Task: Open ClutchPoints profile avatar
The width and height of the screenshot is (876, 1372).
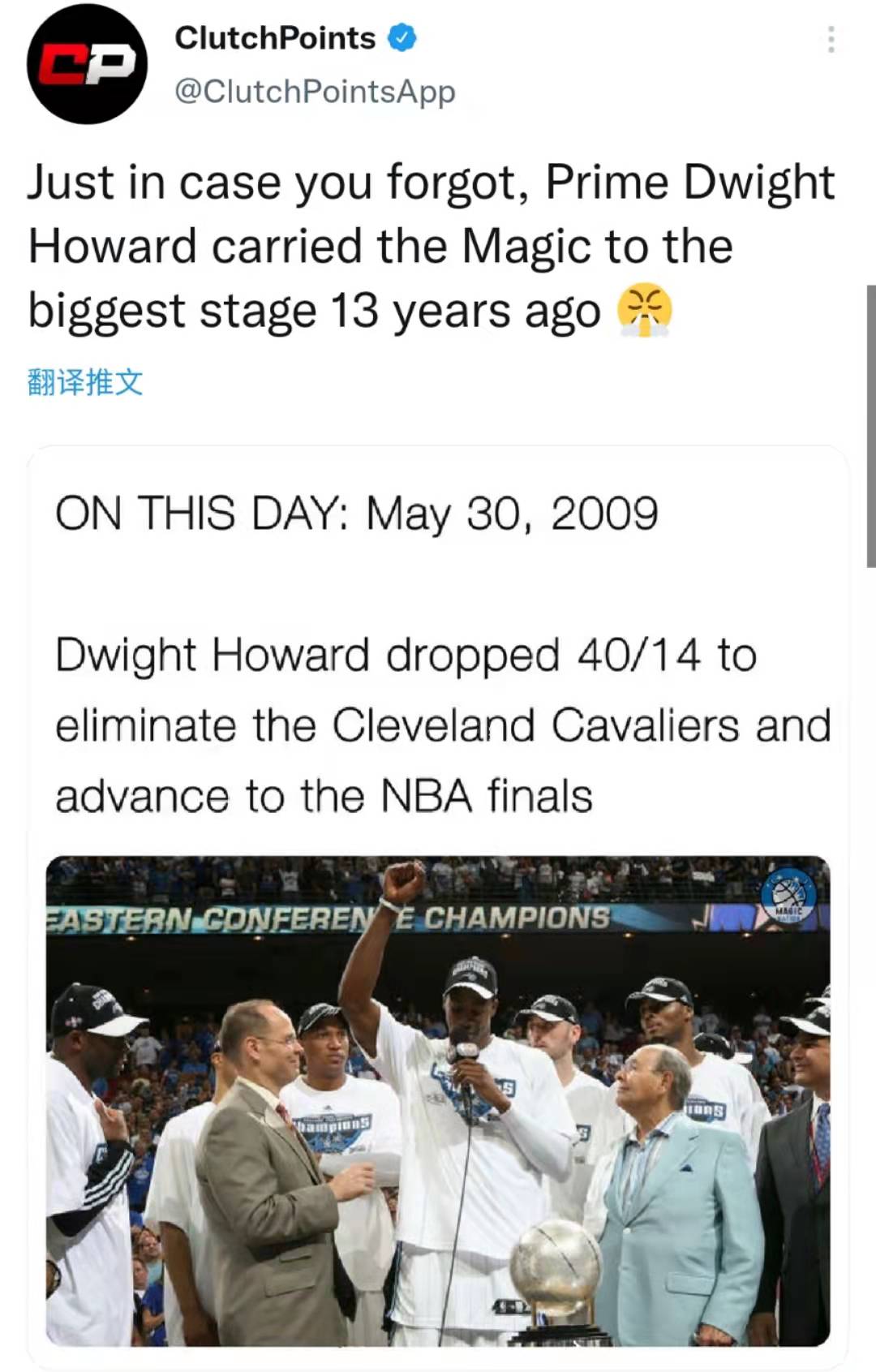Action: point(87,64)
